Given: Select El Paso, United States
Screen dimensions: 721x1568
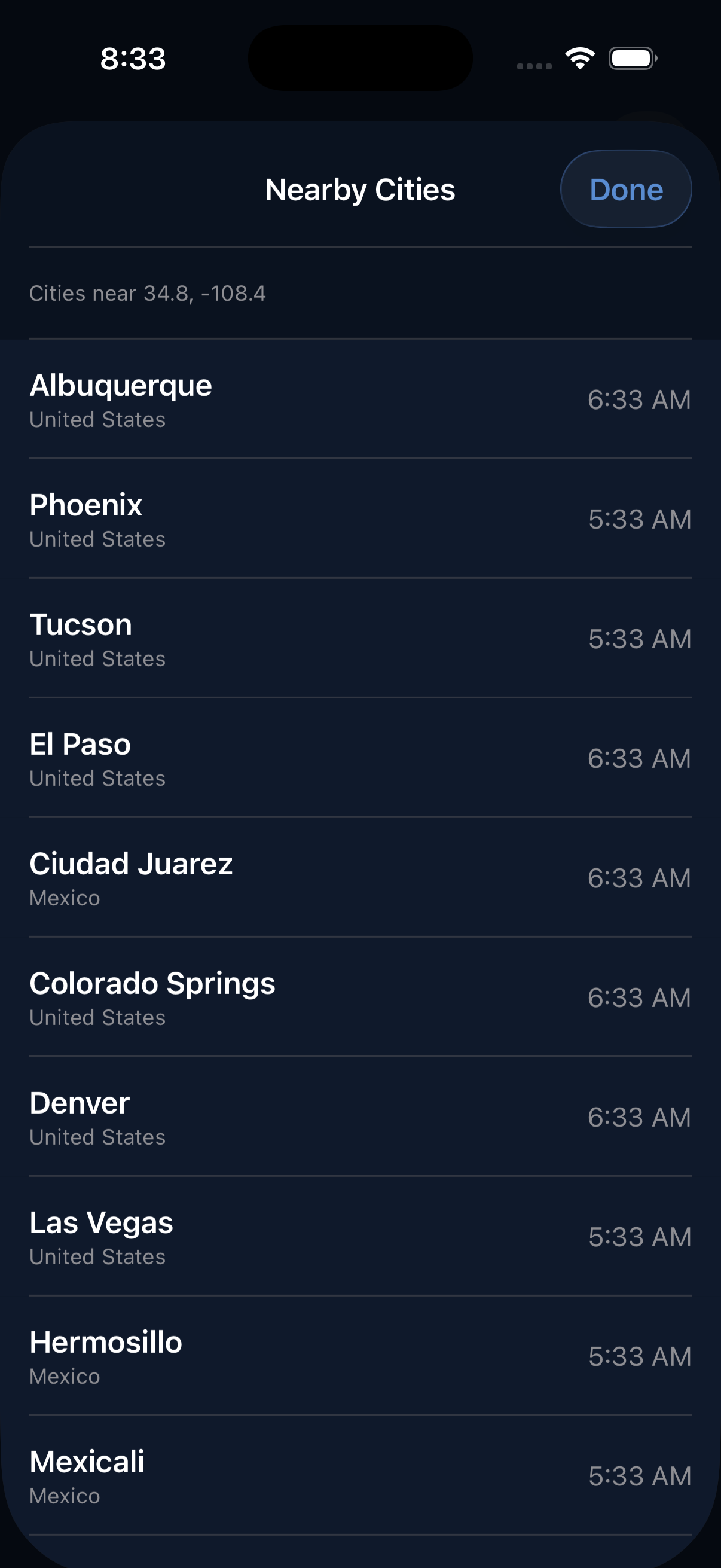Looking at the screenshot, I should 243,757.
